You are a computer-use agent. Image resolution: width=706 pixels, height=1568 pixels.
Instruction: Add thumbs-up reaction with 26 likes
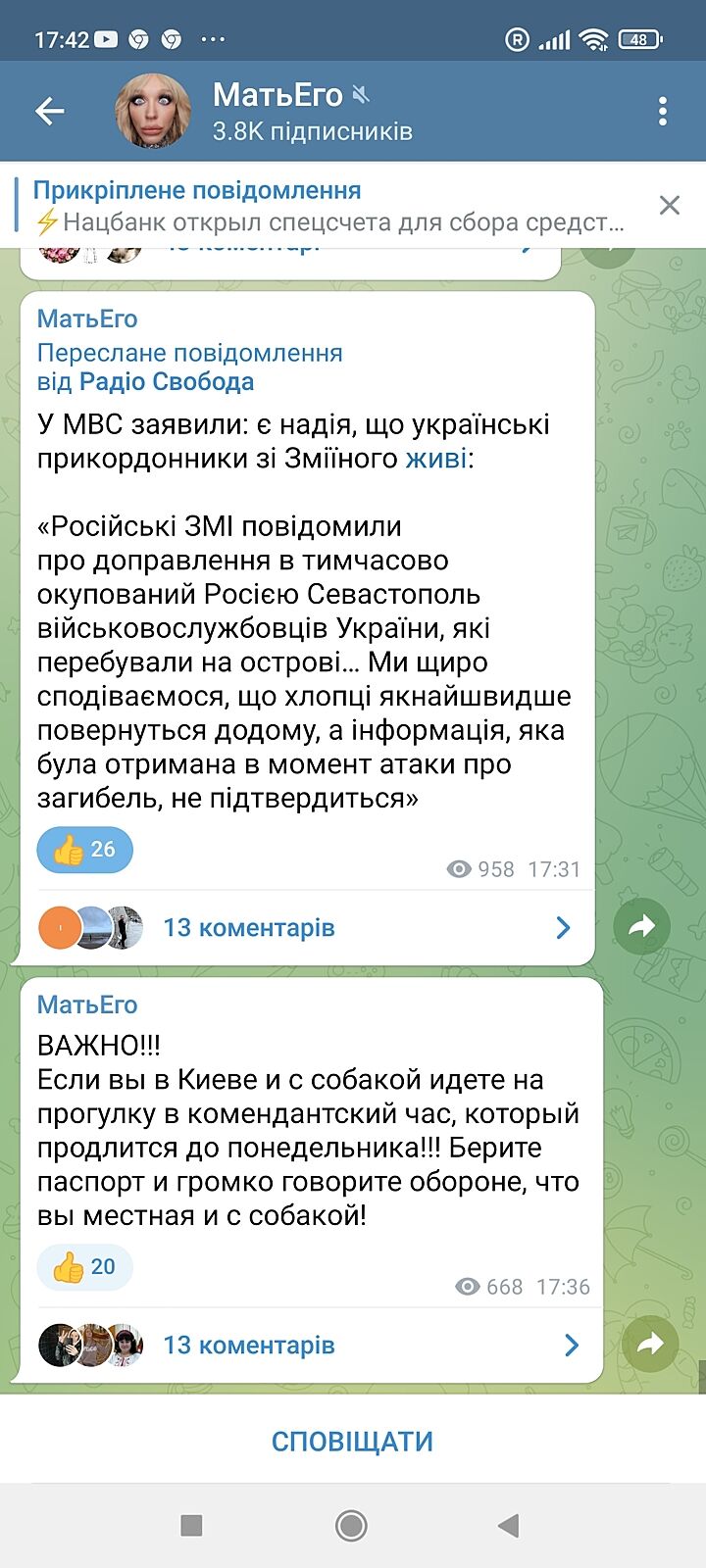click(x=84, y=850)
